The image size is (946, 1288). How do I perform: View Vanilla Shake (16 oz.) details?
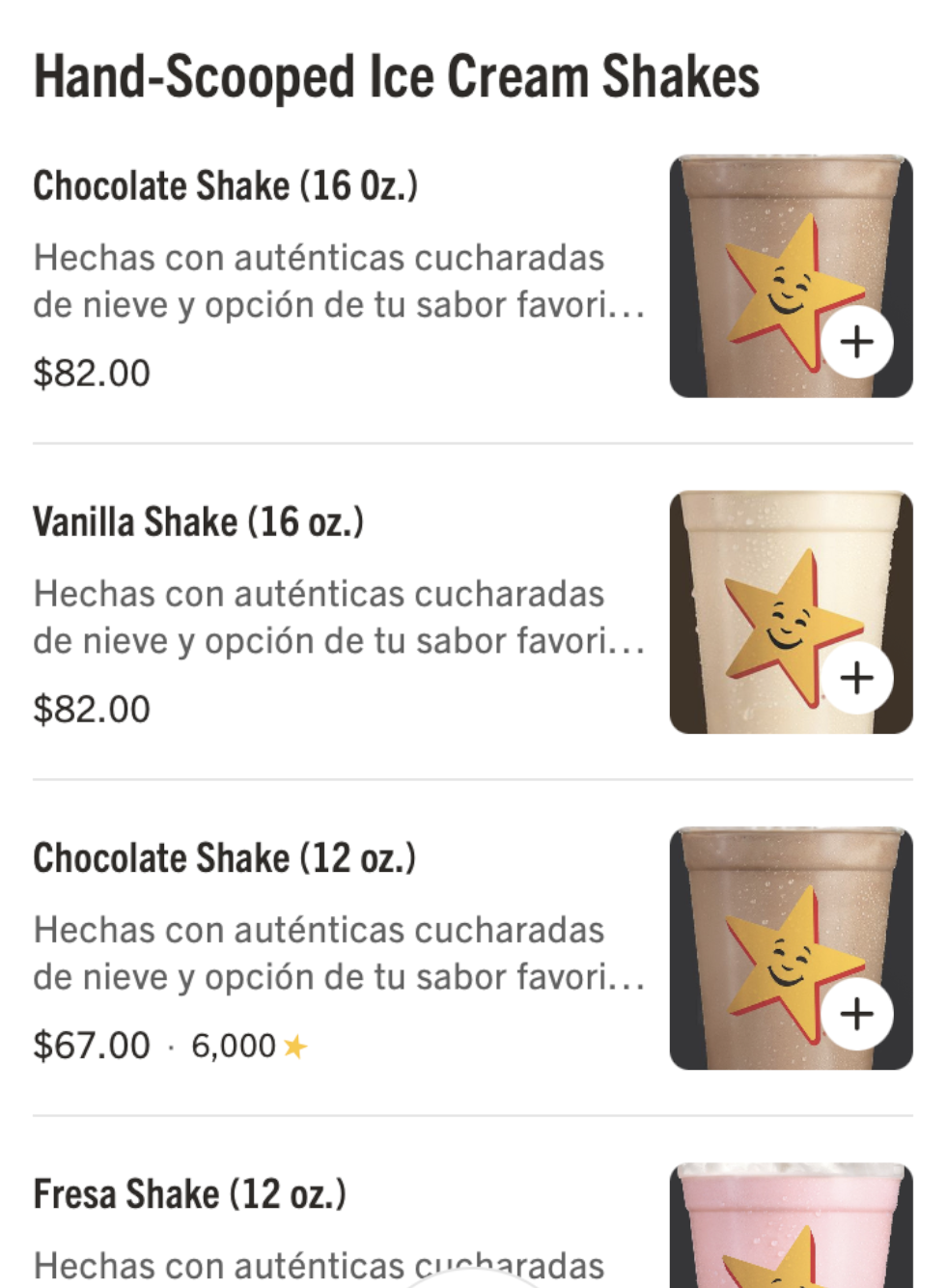tap(199, 522)
